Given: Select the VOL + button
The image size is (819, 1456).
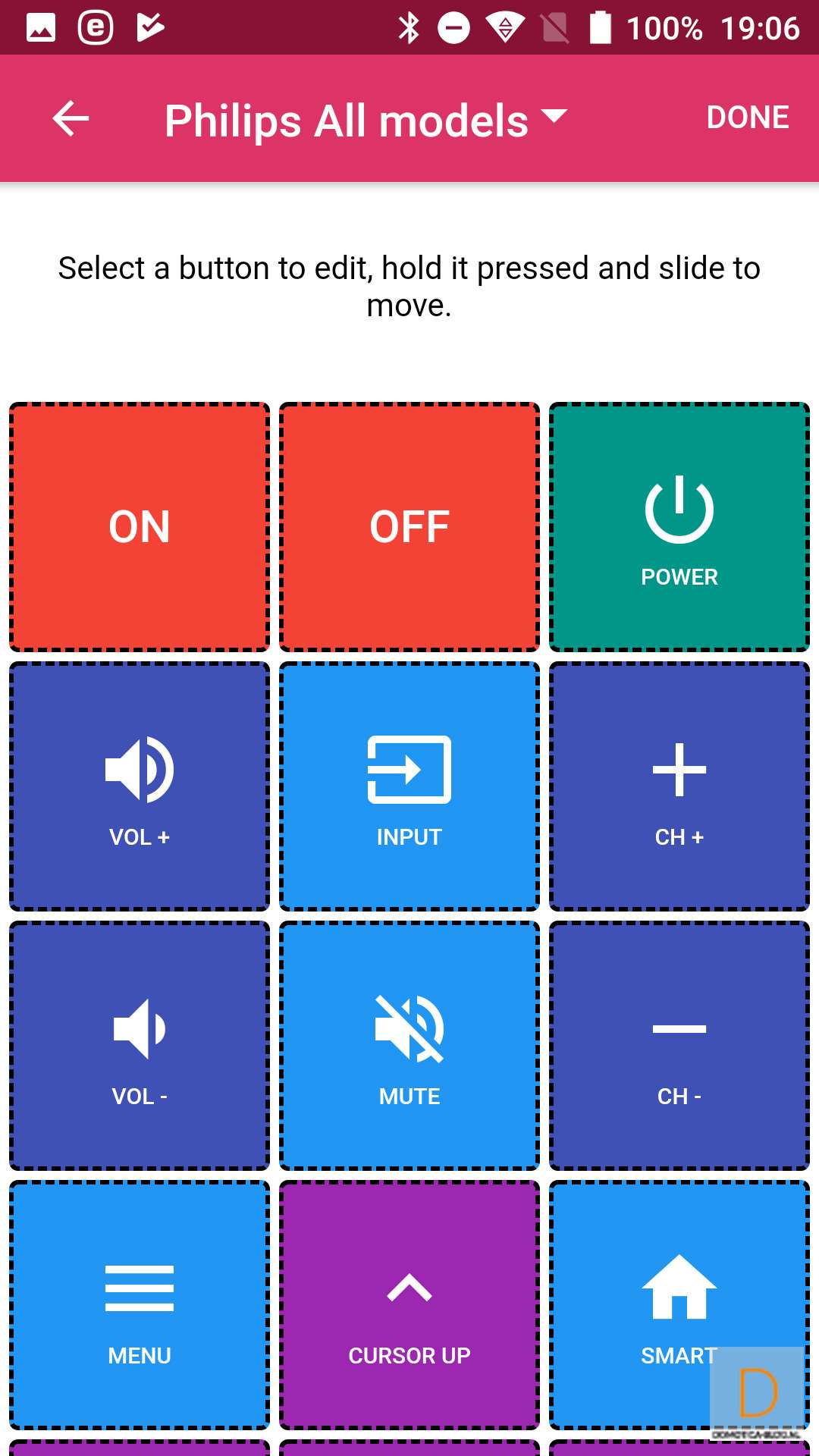Looking at the screenshot, I should [x=140, y=786].
